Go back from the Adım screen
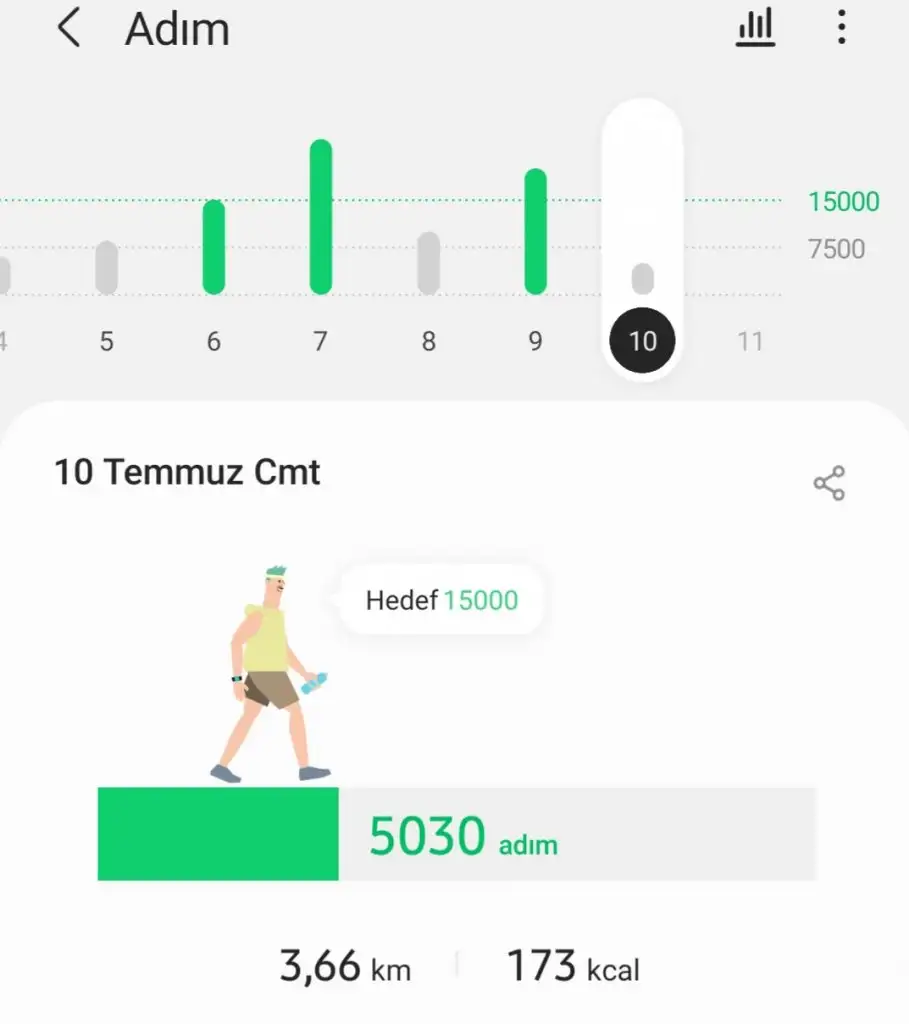 (68, 29)
